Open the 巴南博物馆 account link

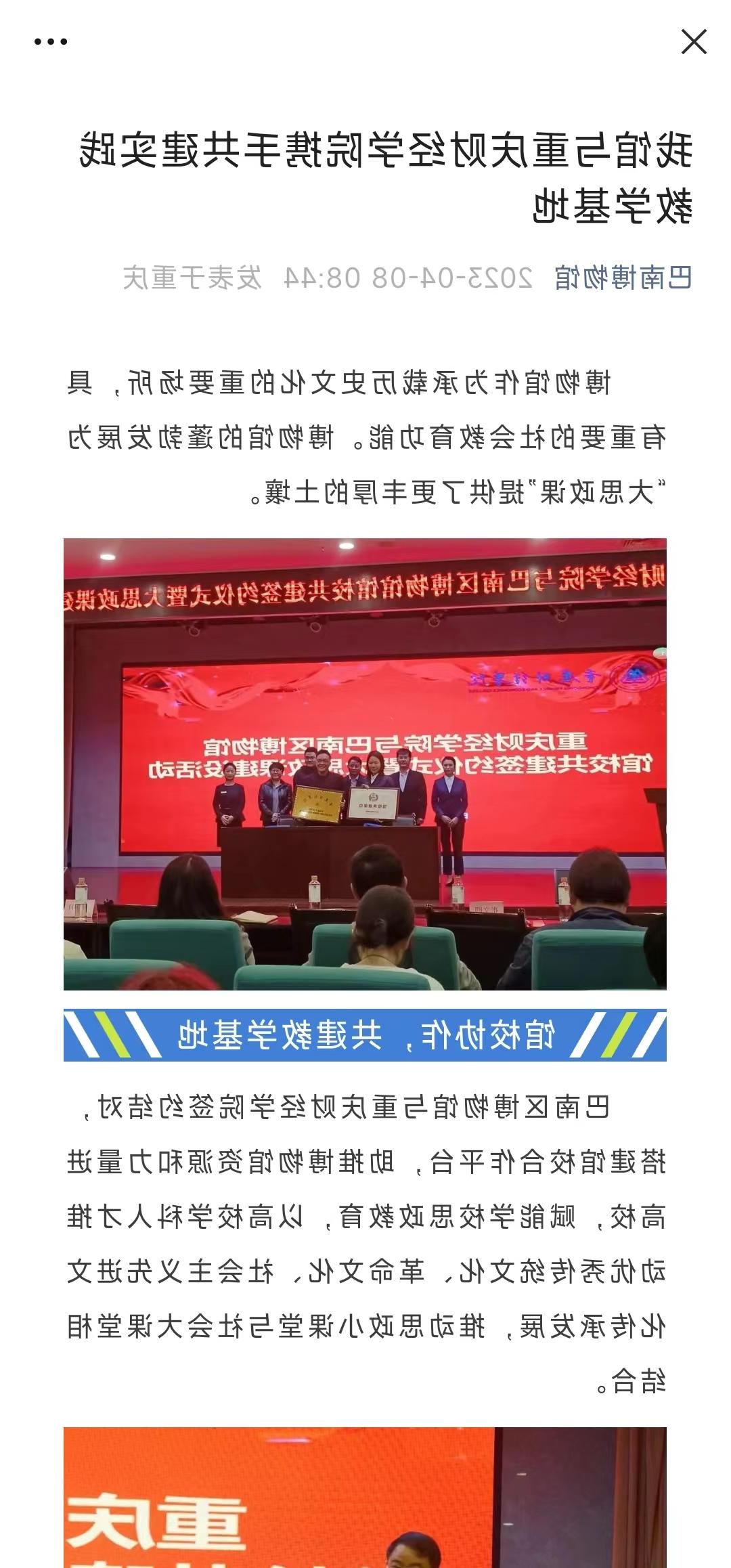[623, 278]
